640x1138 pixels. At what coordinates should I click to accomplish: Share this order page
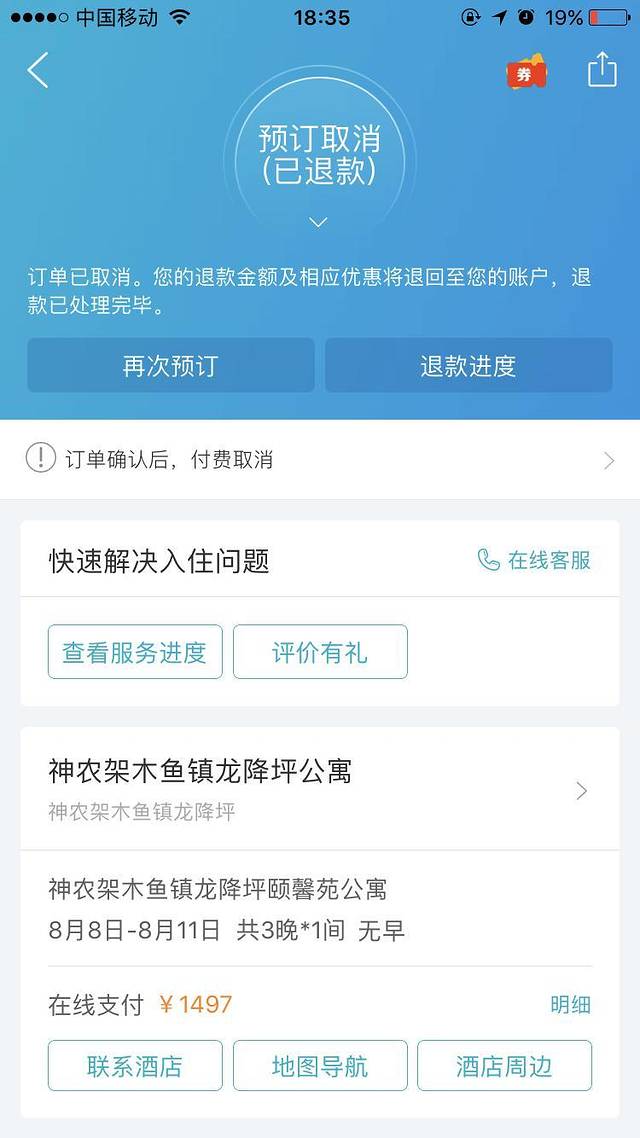[x=602, y=71]
